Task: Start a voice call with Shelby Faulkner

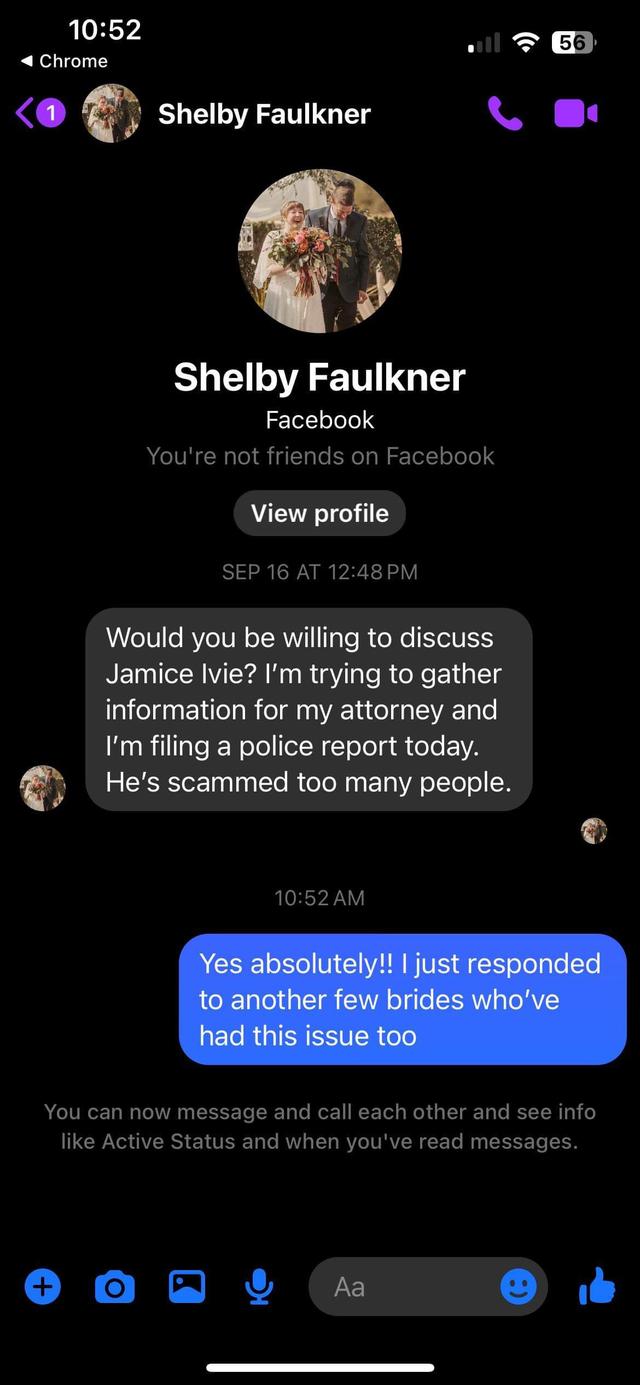Action: (505, 113)
